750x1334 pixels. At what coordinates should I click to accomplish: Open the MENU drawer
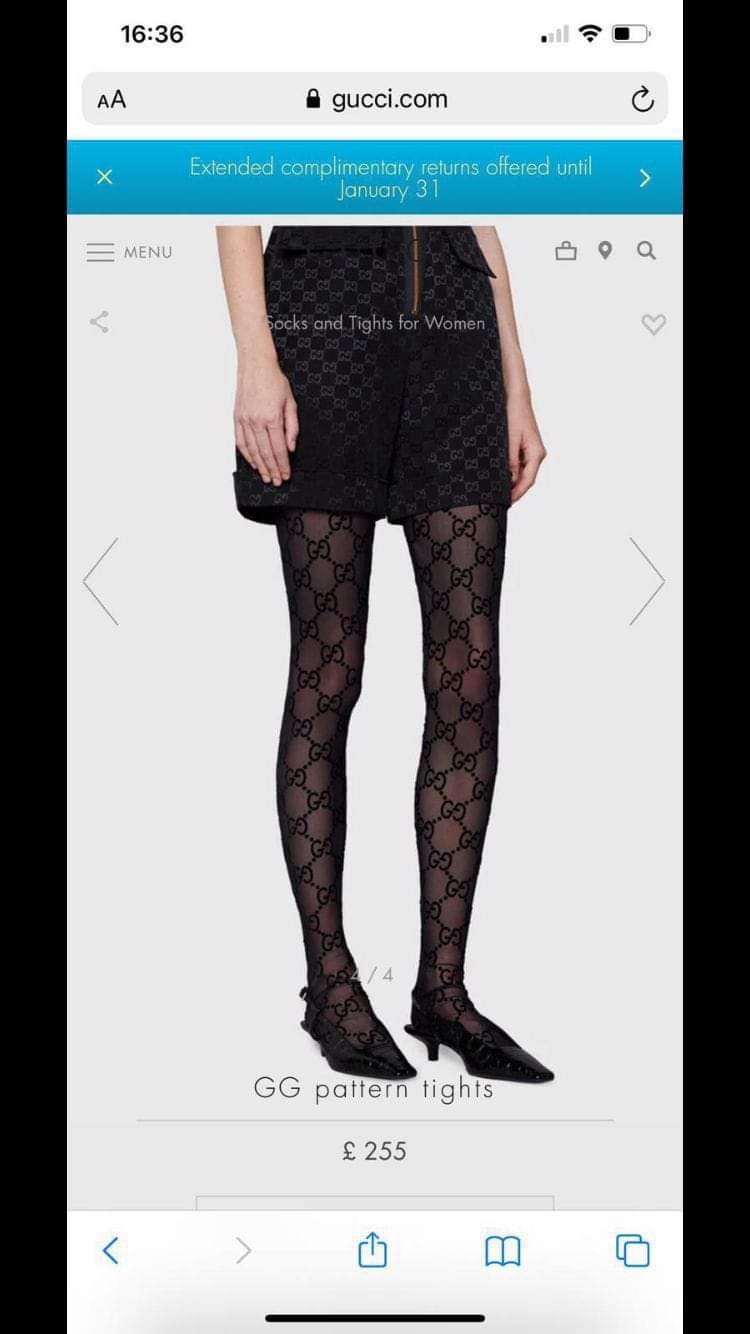[129, 252]
